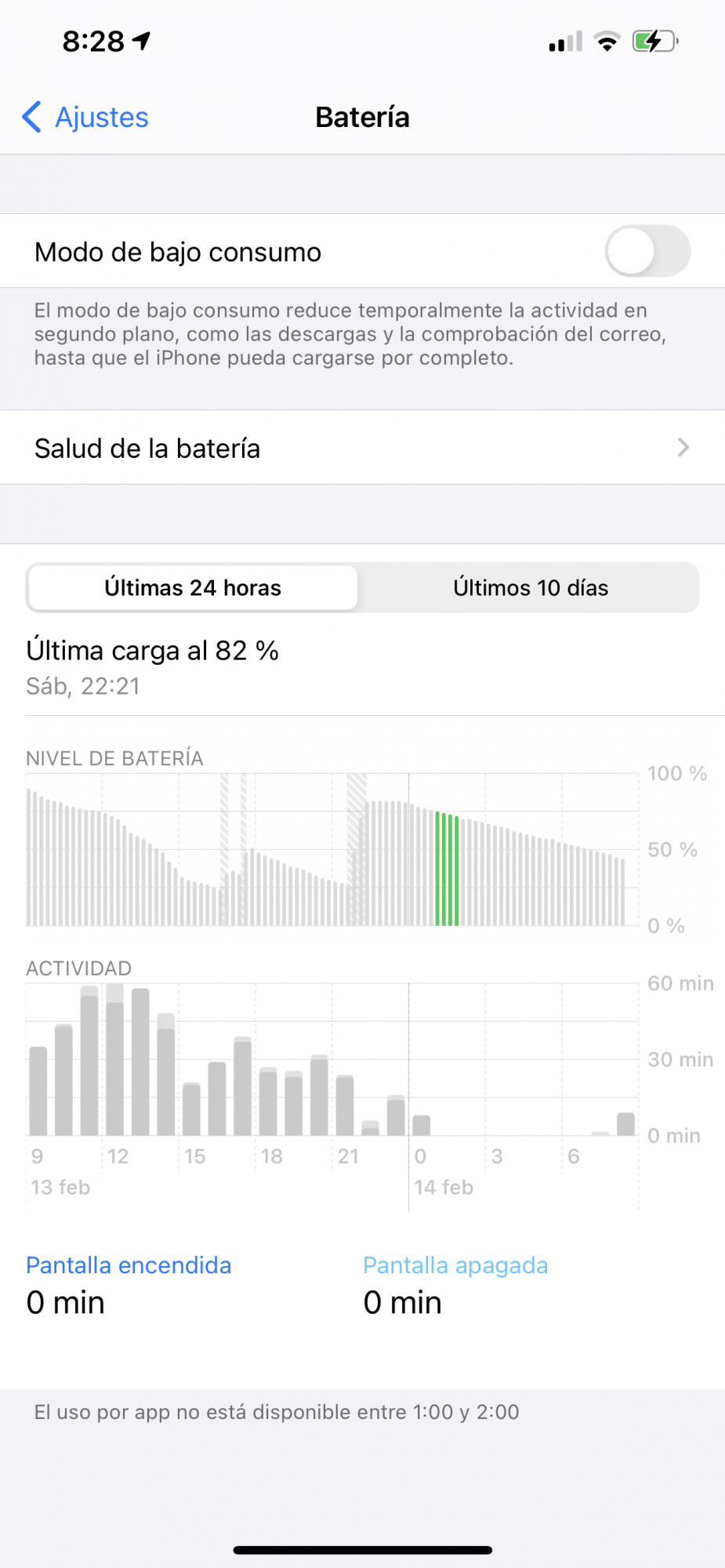Tap the Pantalla encendida filter
This screenshot has height=1568, width=725.
point(129,1265)
